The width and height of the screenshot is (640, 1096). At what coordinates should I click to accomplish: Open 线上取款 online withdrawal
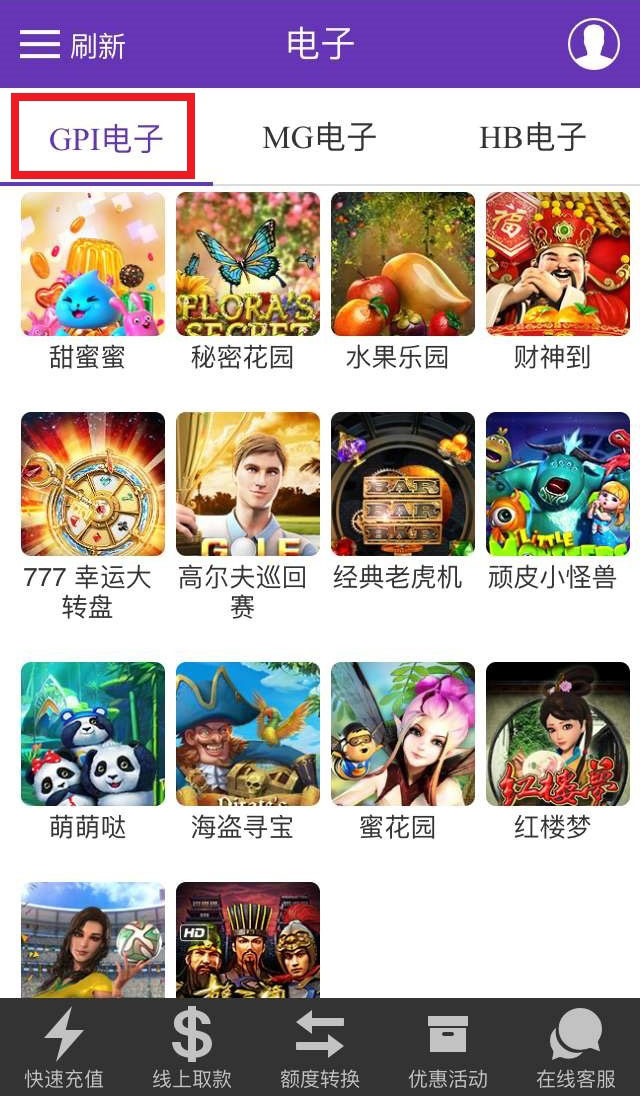192,1047
